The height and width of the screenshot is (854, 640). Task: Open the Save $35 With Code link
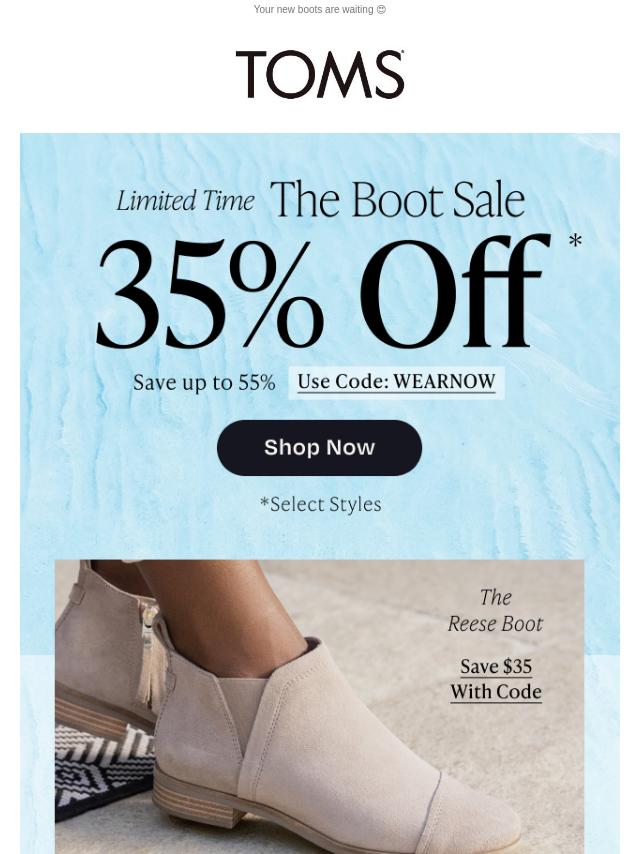click(x=495, y=679)
